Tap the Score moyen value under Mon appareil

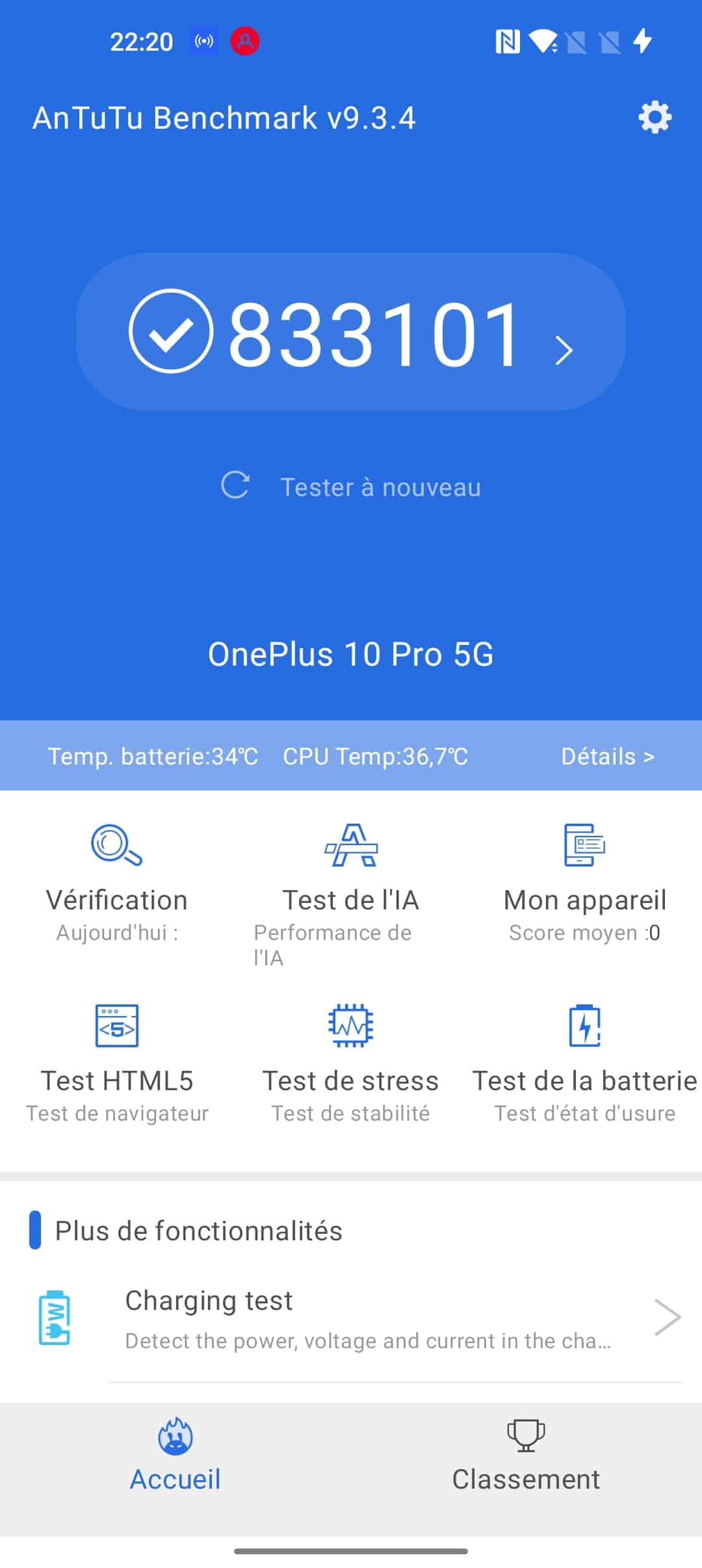point(584,933)
